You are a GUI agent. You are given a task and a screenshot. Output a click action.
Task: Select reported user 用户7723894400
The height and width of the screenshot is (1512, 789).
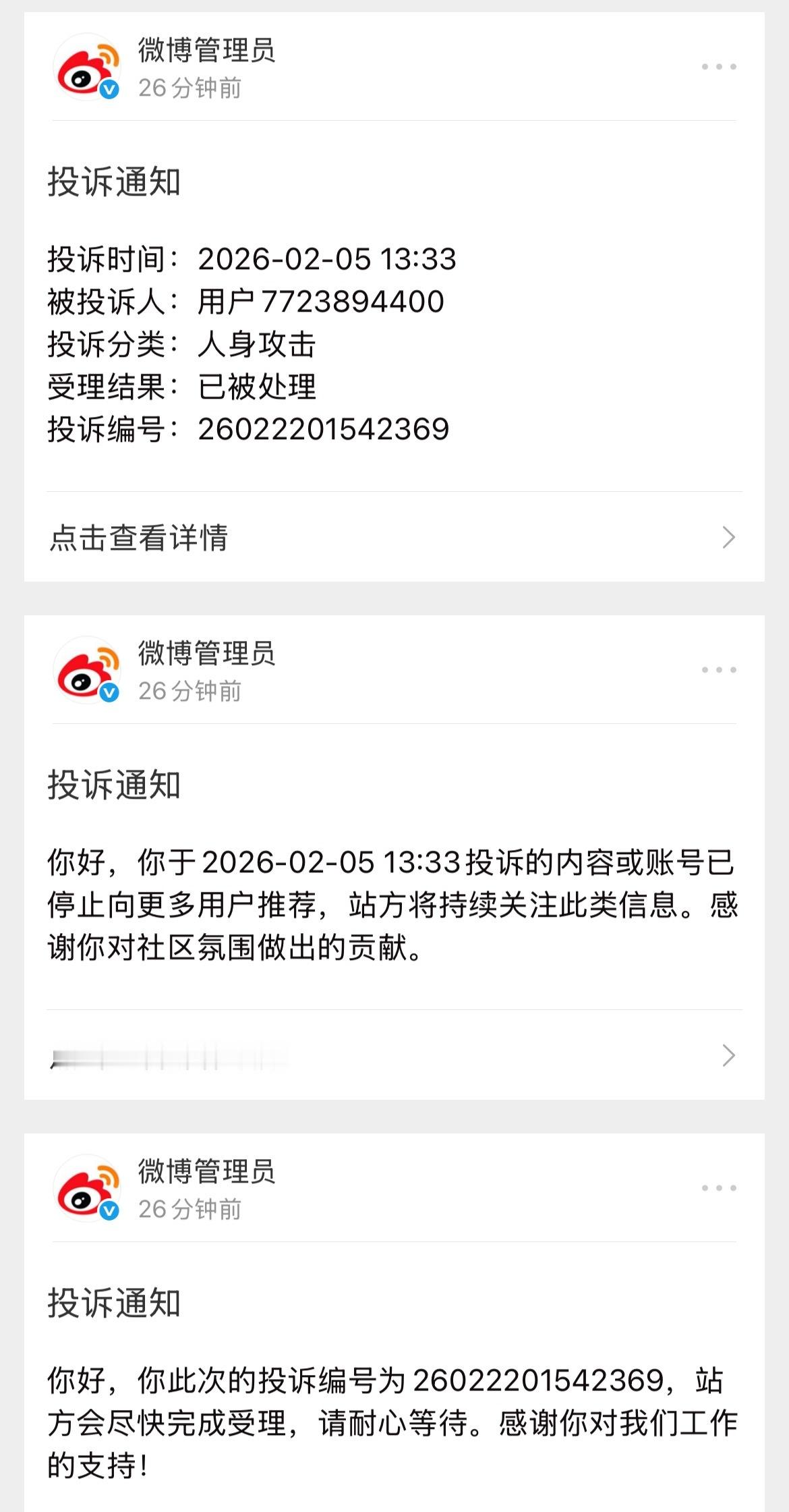click(x=320, y=302)
